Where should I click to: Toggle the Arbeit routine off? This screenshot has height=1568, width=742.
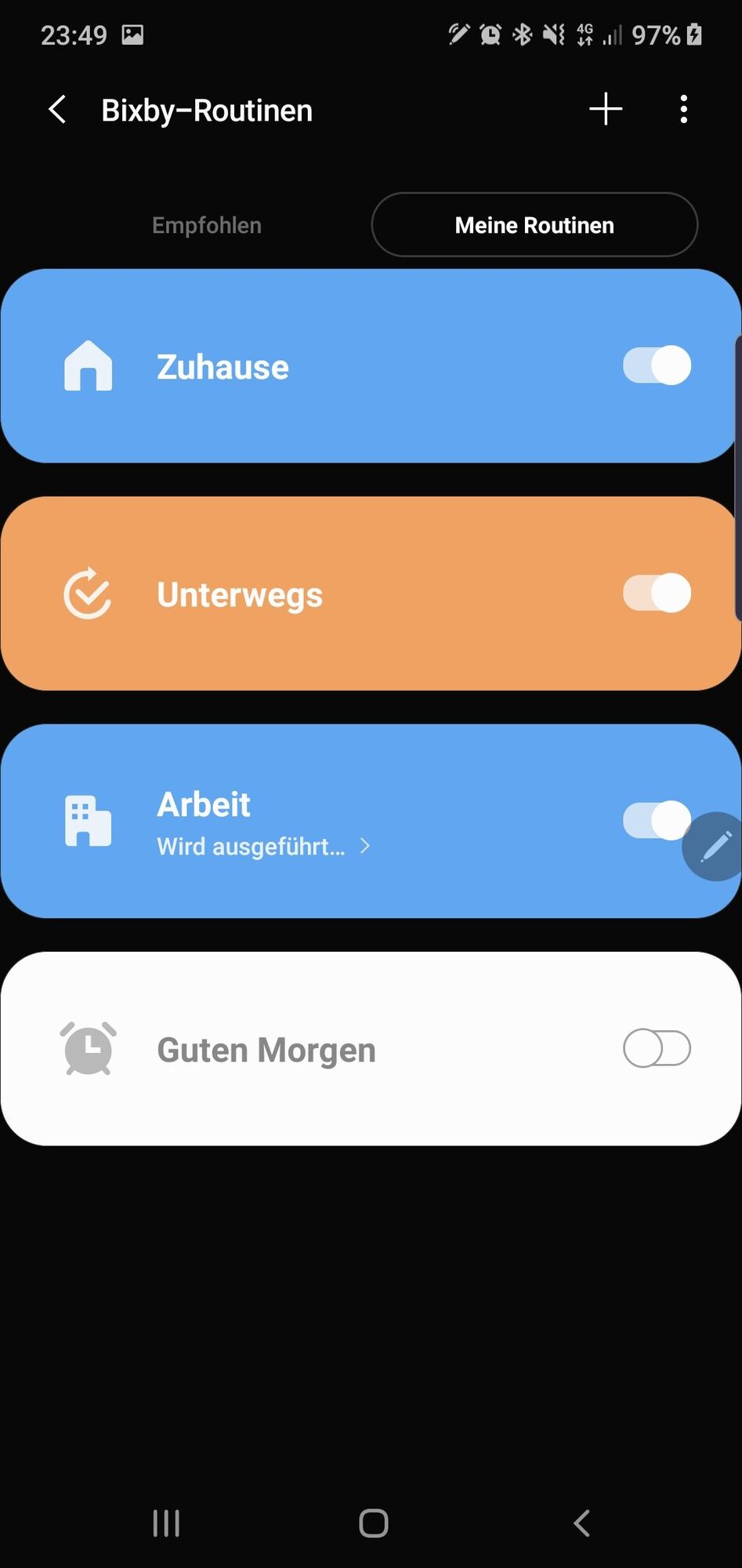click(652, 820)
